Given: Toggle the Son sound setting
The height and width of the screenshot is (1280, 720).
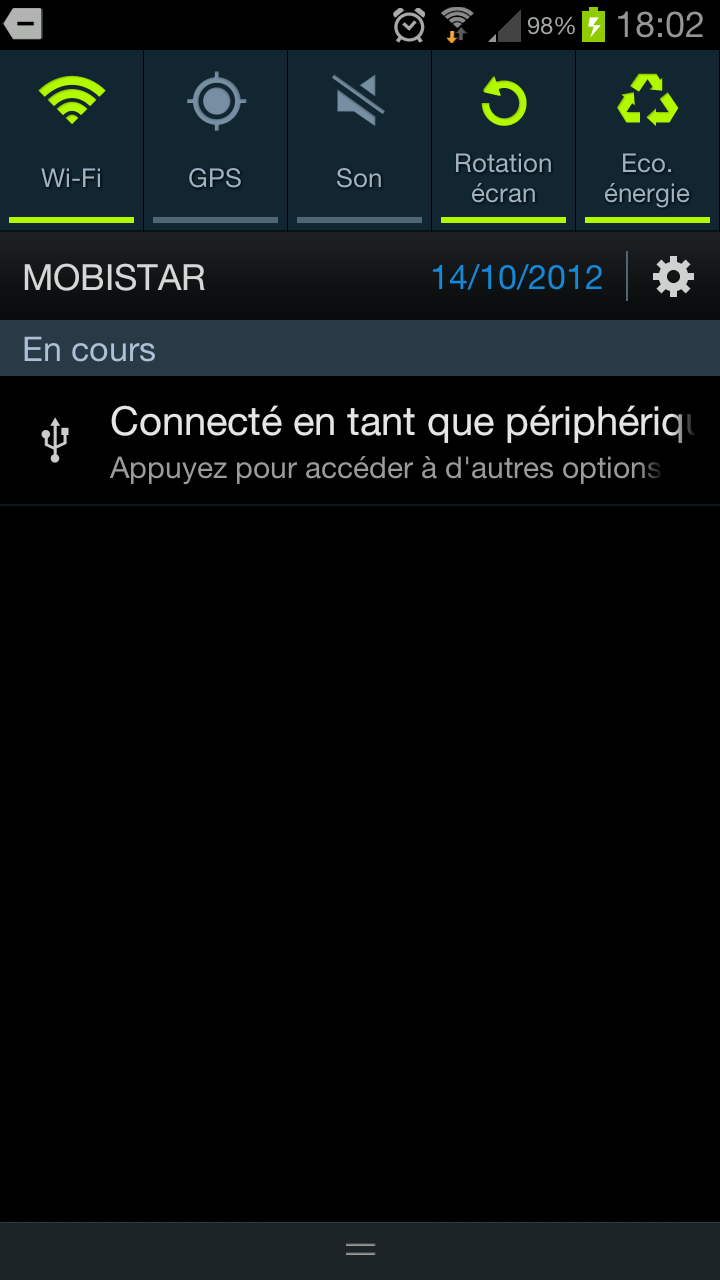Looking at the screenshot, I should (359, 138).
